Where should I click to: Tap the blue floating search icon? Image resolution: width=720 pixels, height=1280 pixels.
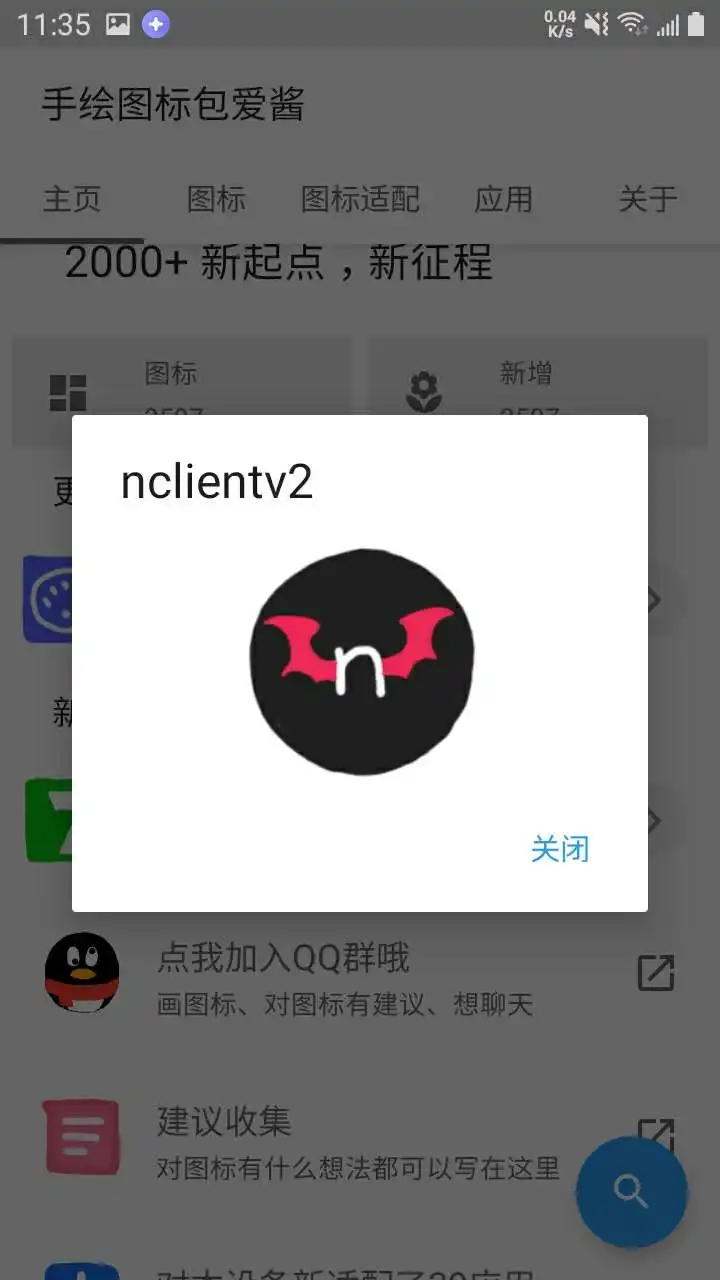[630, 1192]
